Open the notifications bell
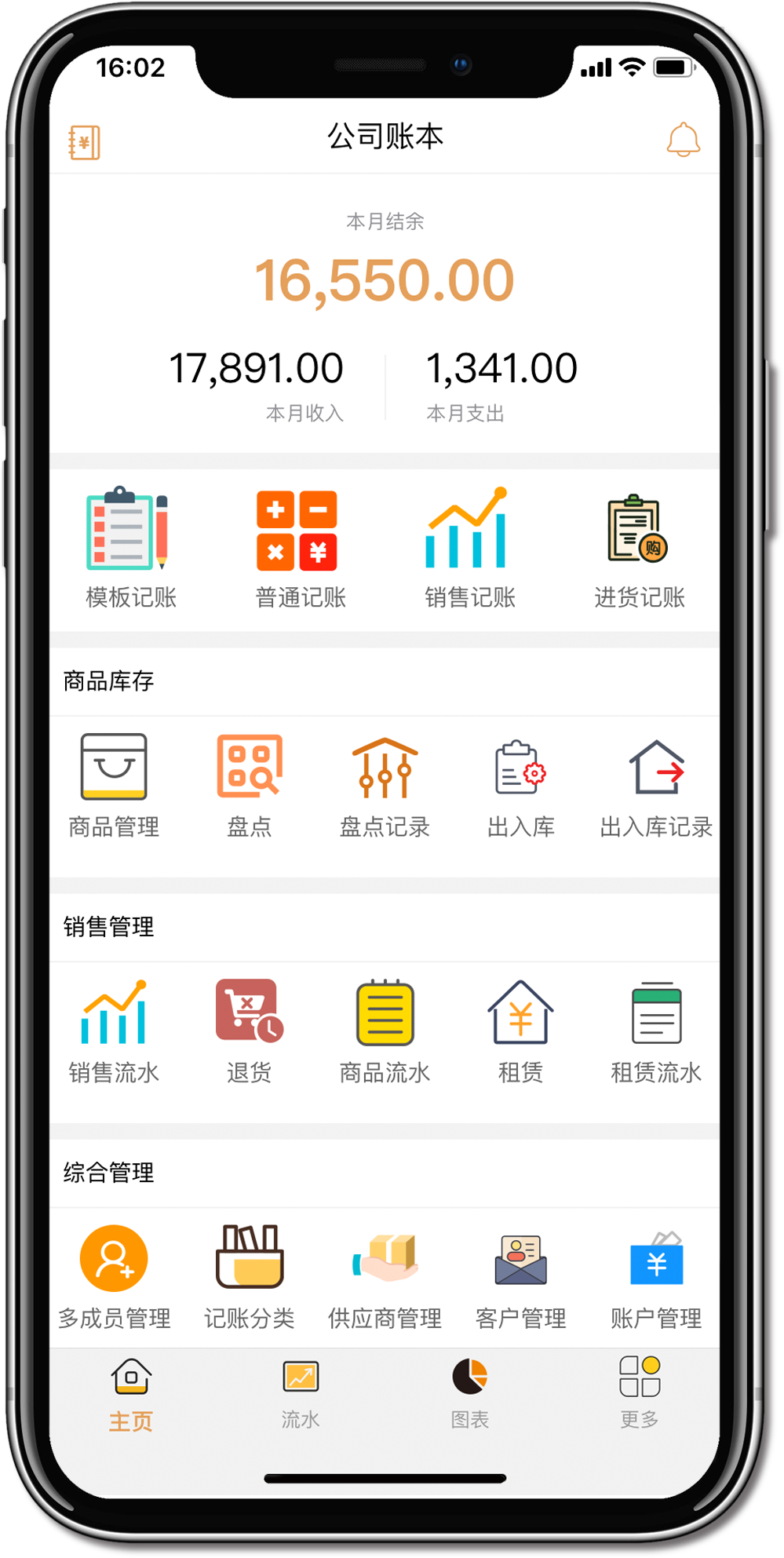This screenshot has height=1558, width=784. (683, 140)
